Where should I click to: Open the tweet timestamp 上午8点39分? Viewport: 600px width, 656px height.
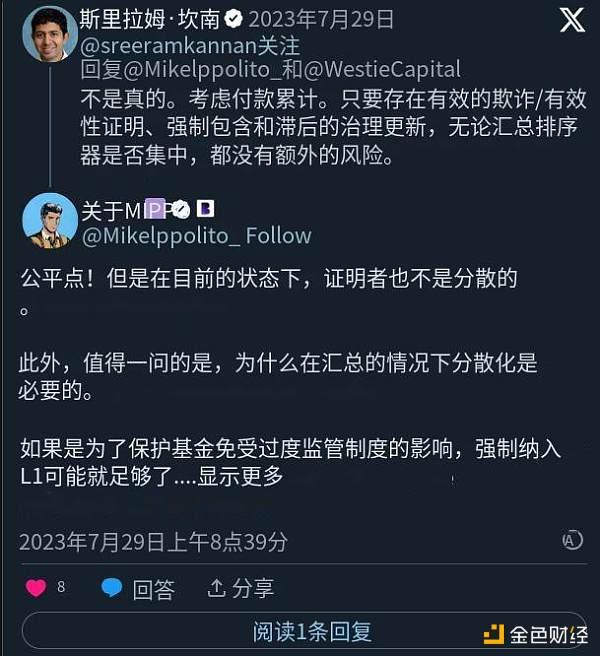tap(152, 541)
